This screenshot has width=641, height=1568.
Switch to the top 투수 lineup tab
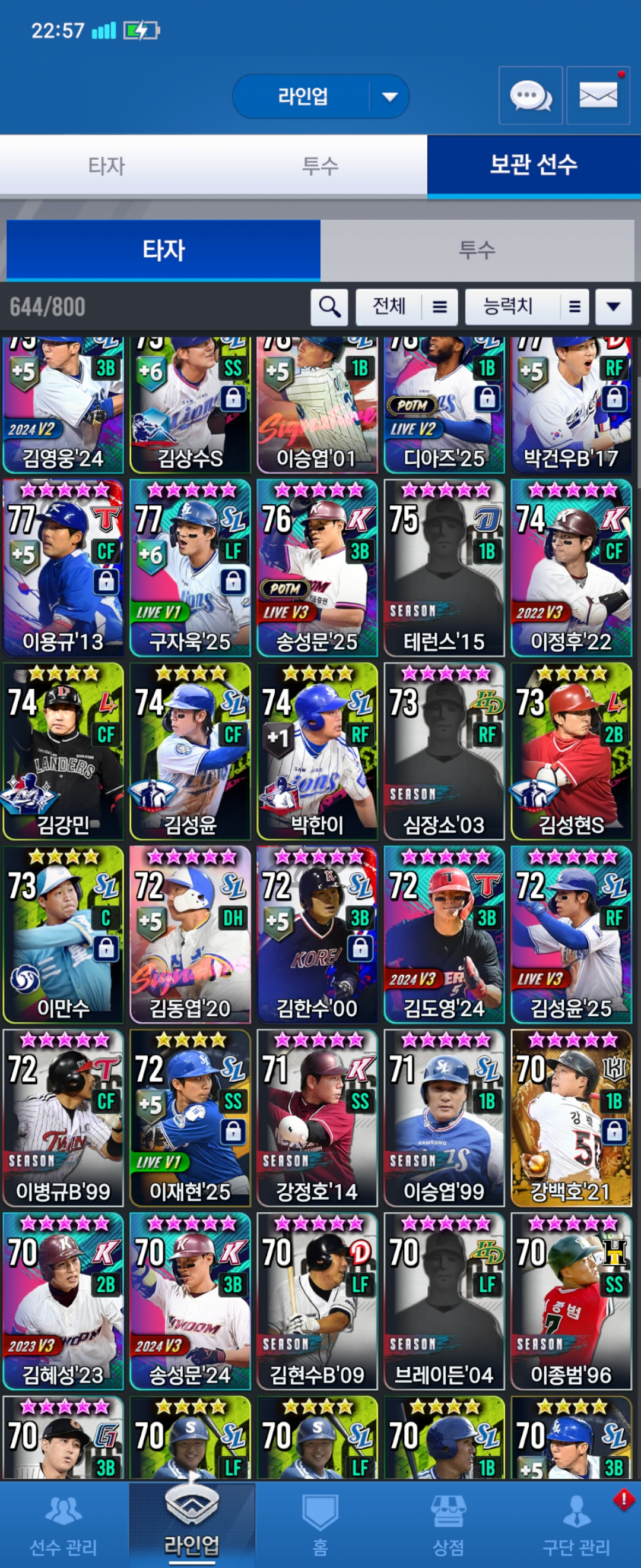pyautogui.click(x=320, y=166)
